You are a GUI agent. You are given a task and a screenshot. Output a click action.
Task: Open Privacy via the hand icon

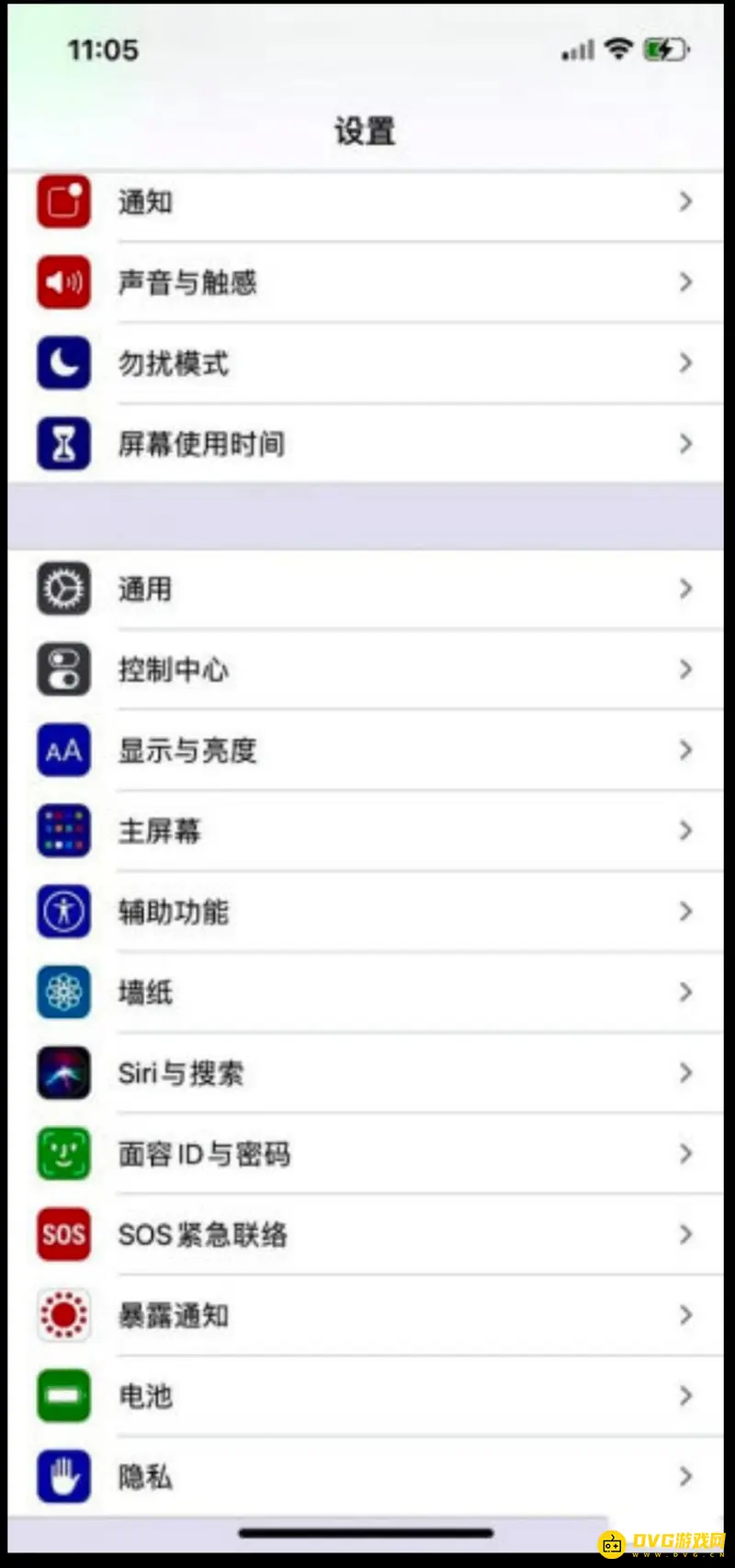[62, 1476]
